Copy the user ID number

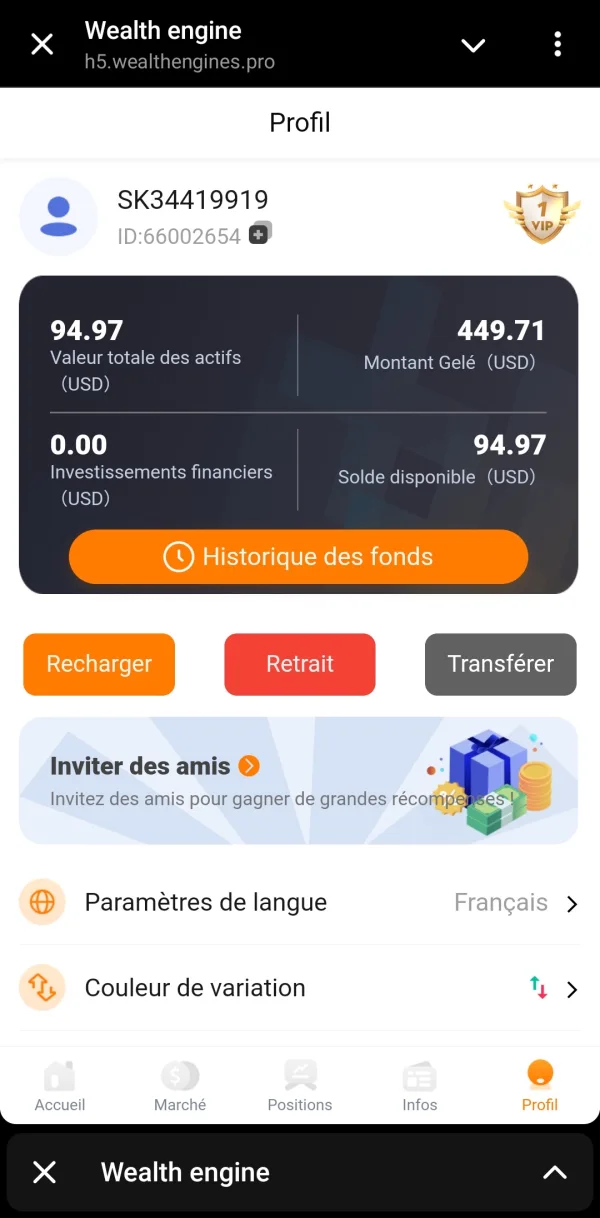[260, 233]
